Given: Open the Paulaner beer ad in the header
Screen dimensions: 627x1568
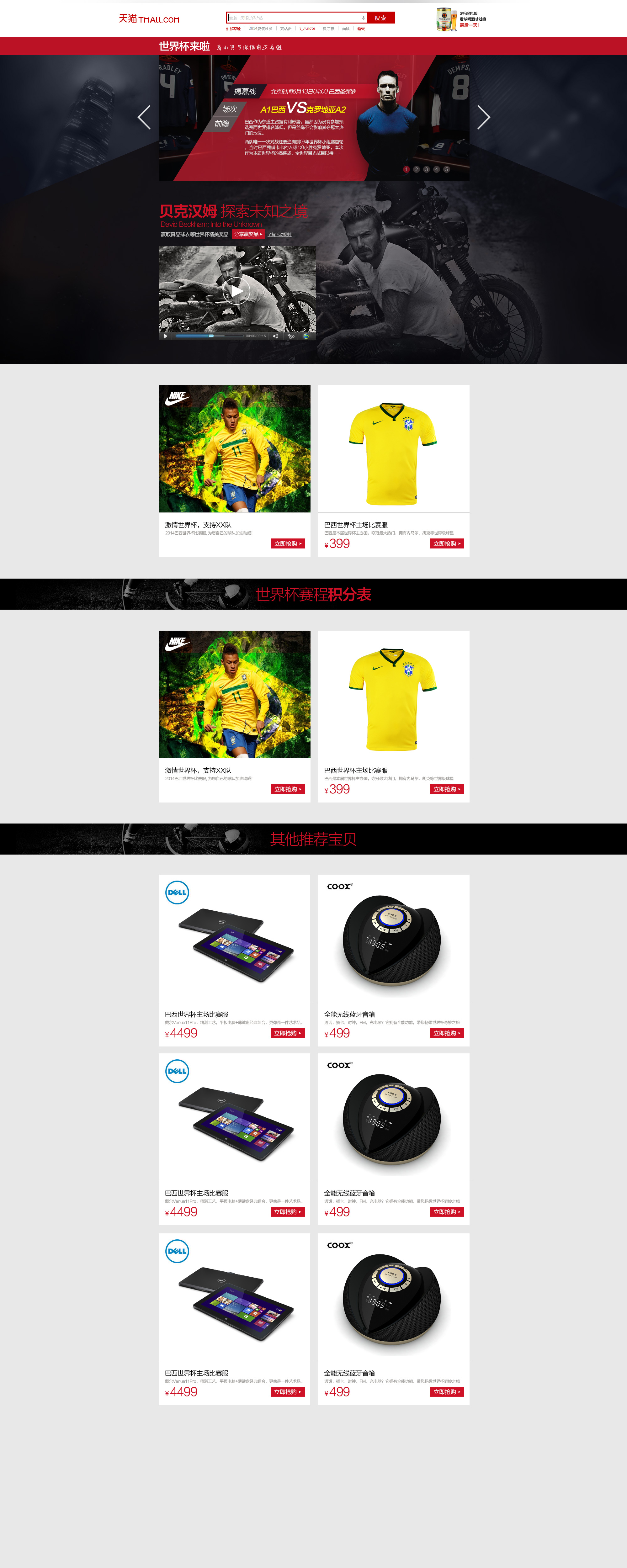Looking at the screenshot, I should (460, 19).
